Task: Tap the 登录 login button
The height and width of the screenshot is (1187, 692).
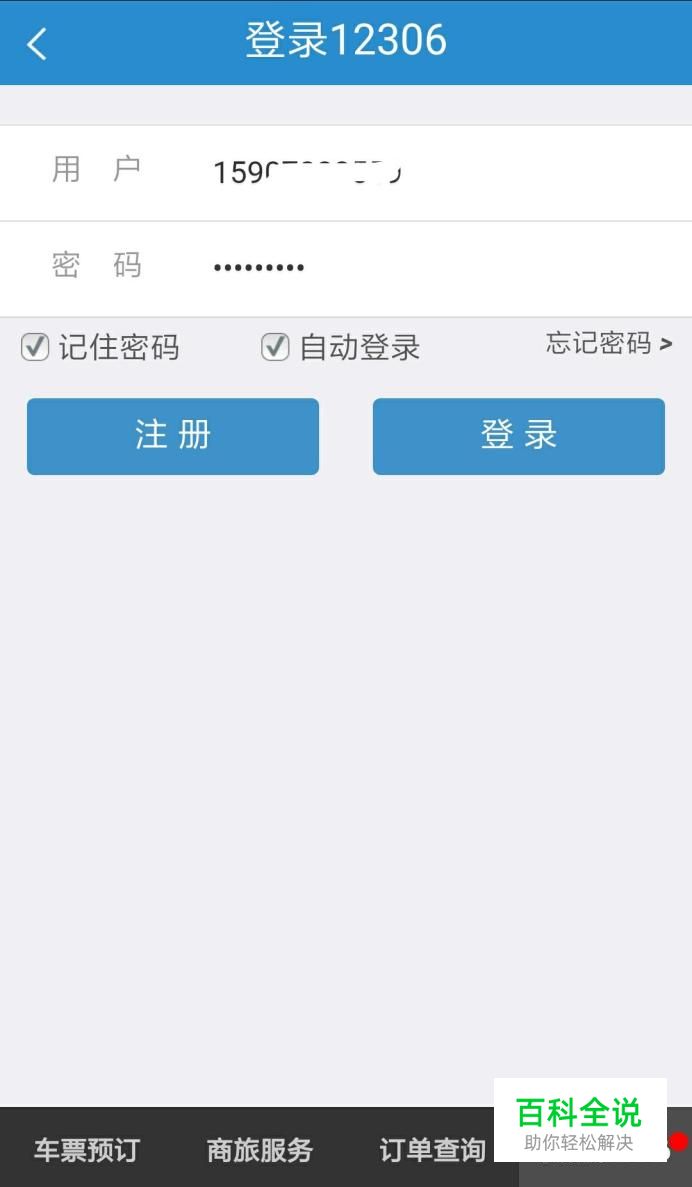Action: 518,436
